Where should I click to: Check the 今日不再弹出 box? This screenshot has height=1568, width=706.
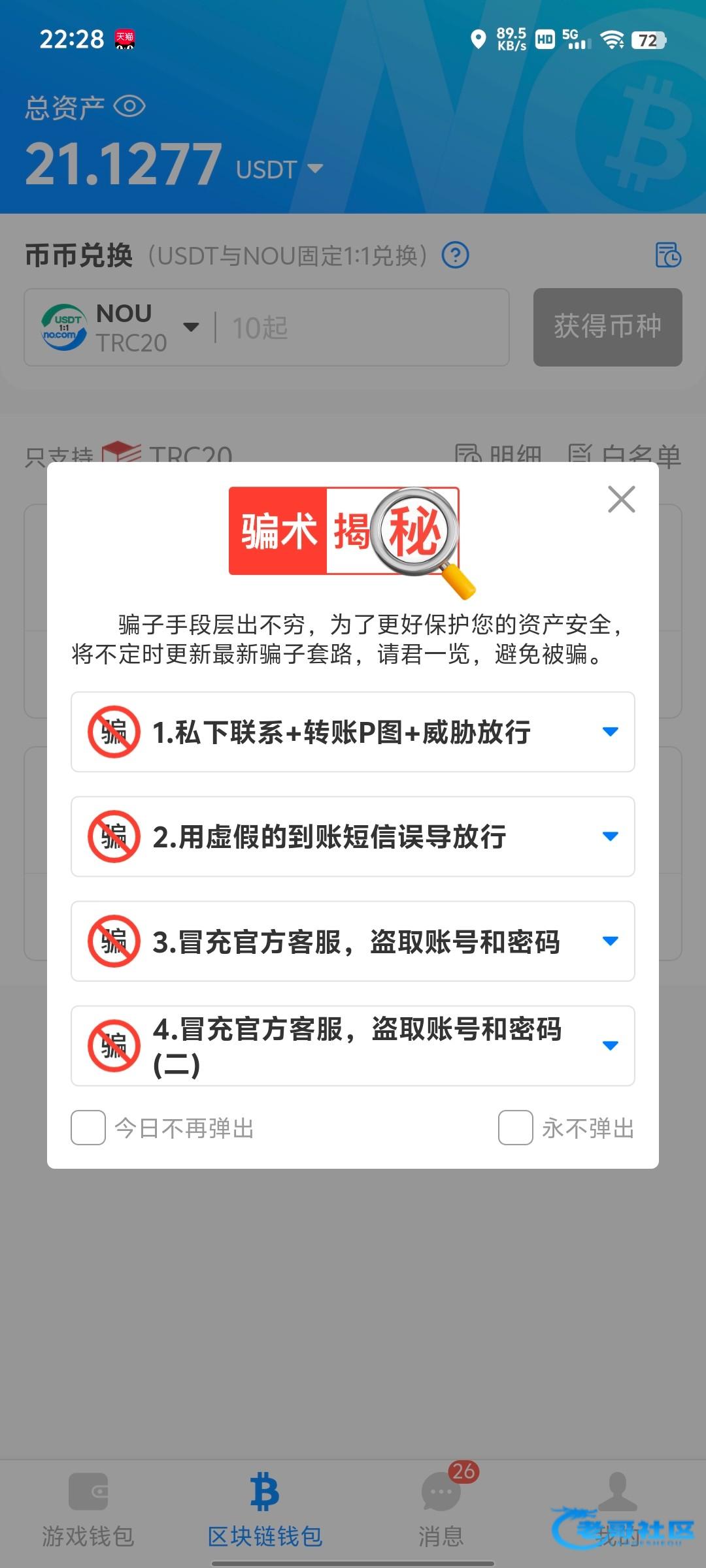tap(88, 1128)
